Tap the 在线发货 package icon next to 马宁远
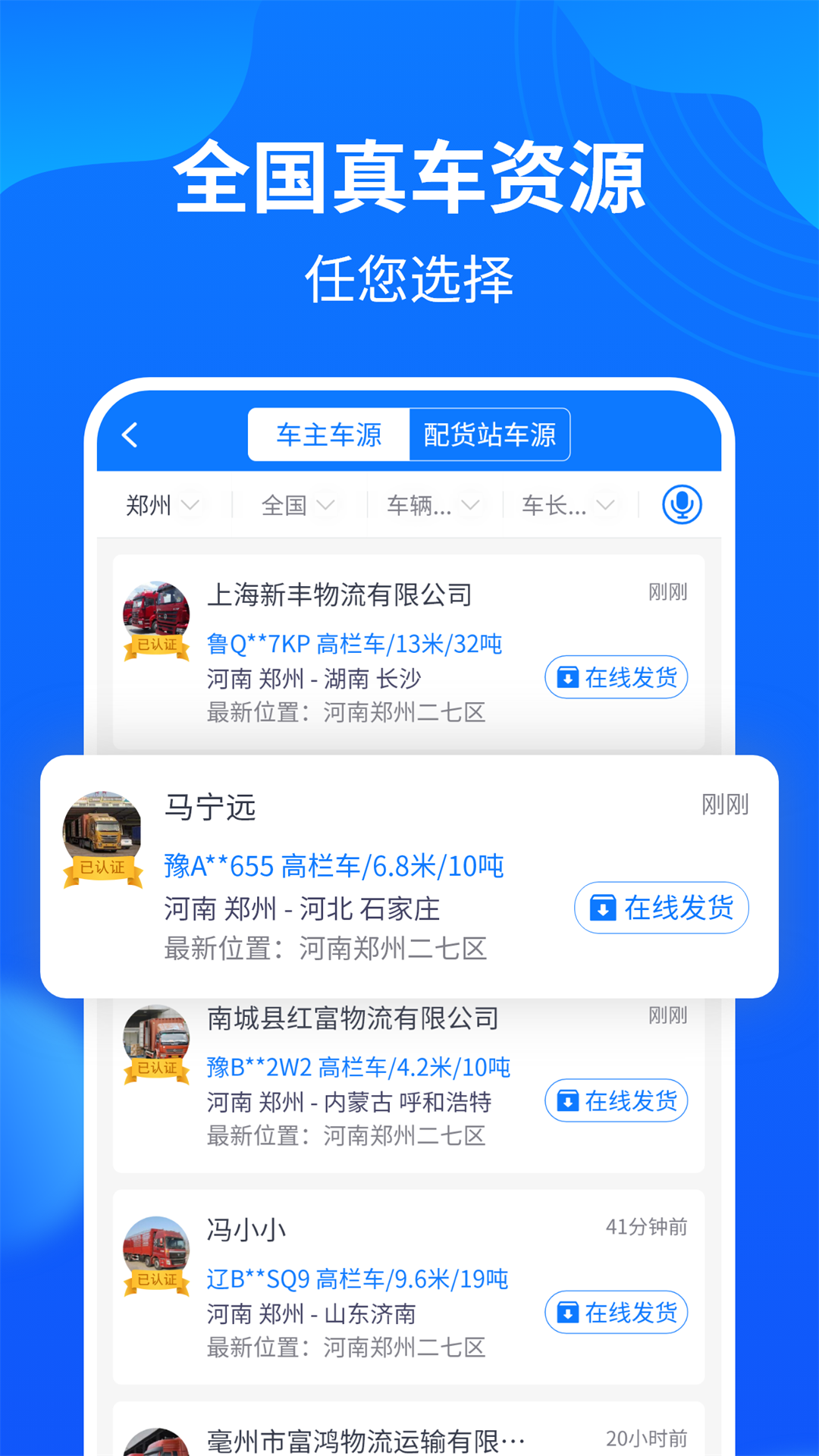The width and height of the screenshot is (819, 1456). coord(601,908)
